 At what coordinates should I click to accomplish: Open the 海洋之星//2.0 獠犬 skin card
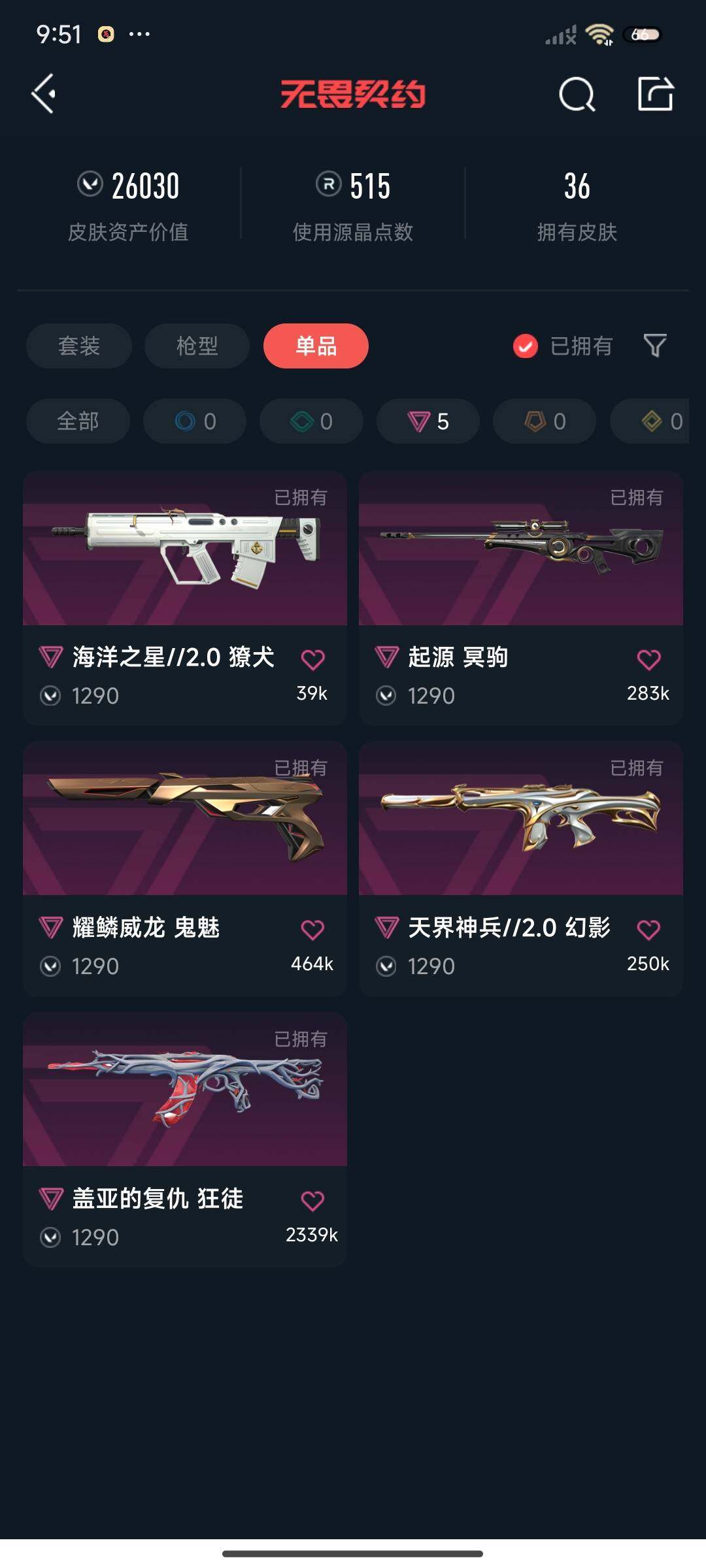coord(185,598)
